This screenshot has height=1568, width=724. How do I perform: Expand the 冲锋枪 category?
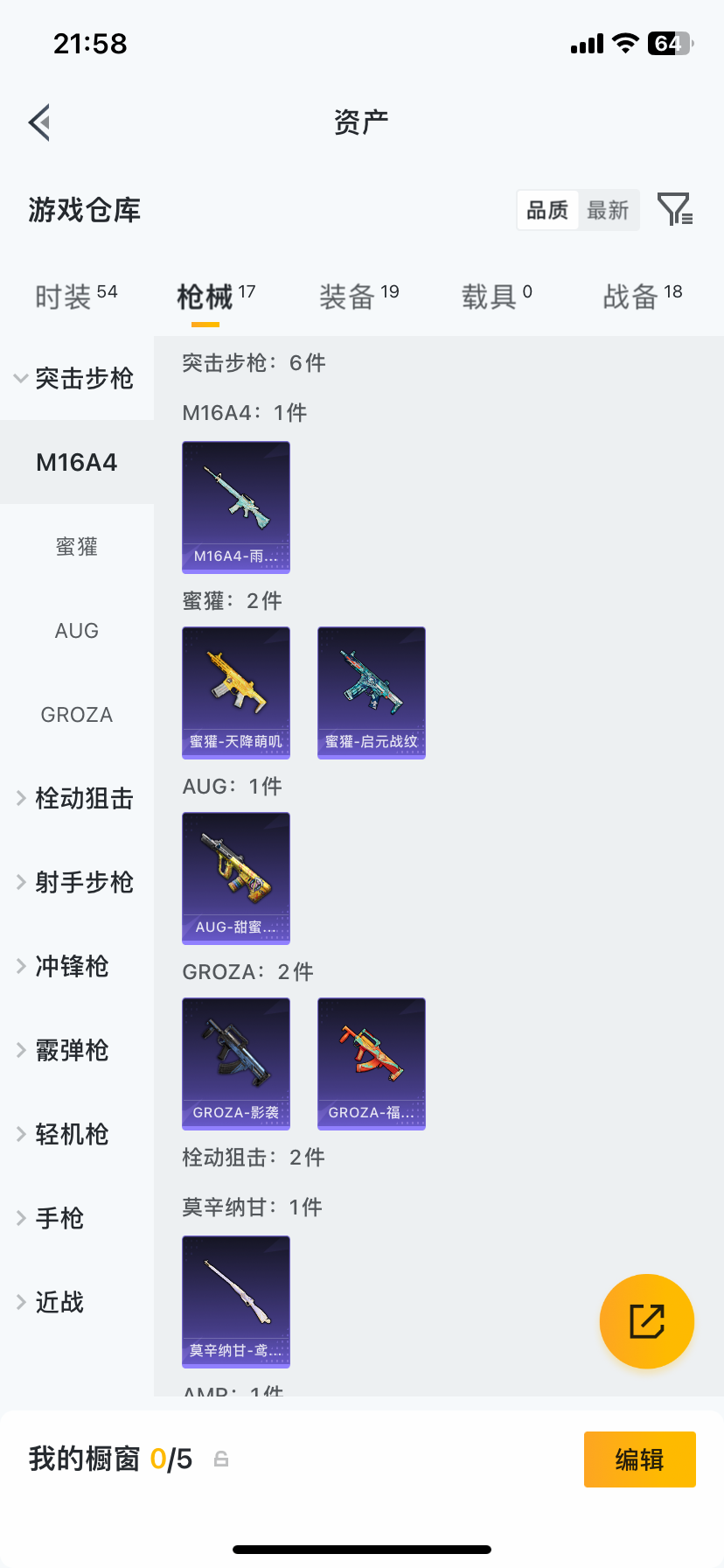pos(63,966)
